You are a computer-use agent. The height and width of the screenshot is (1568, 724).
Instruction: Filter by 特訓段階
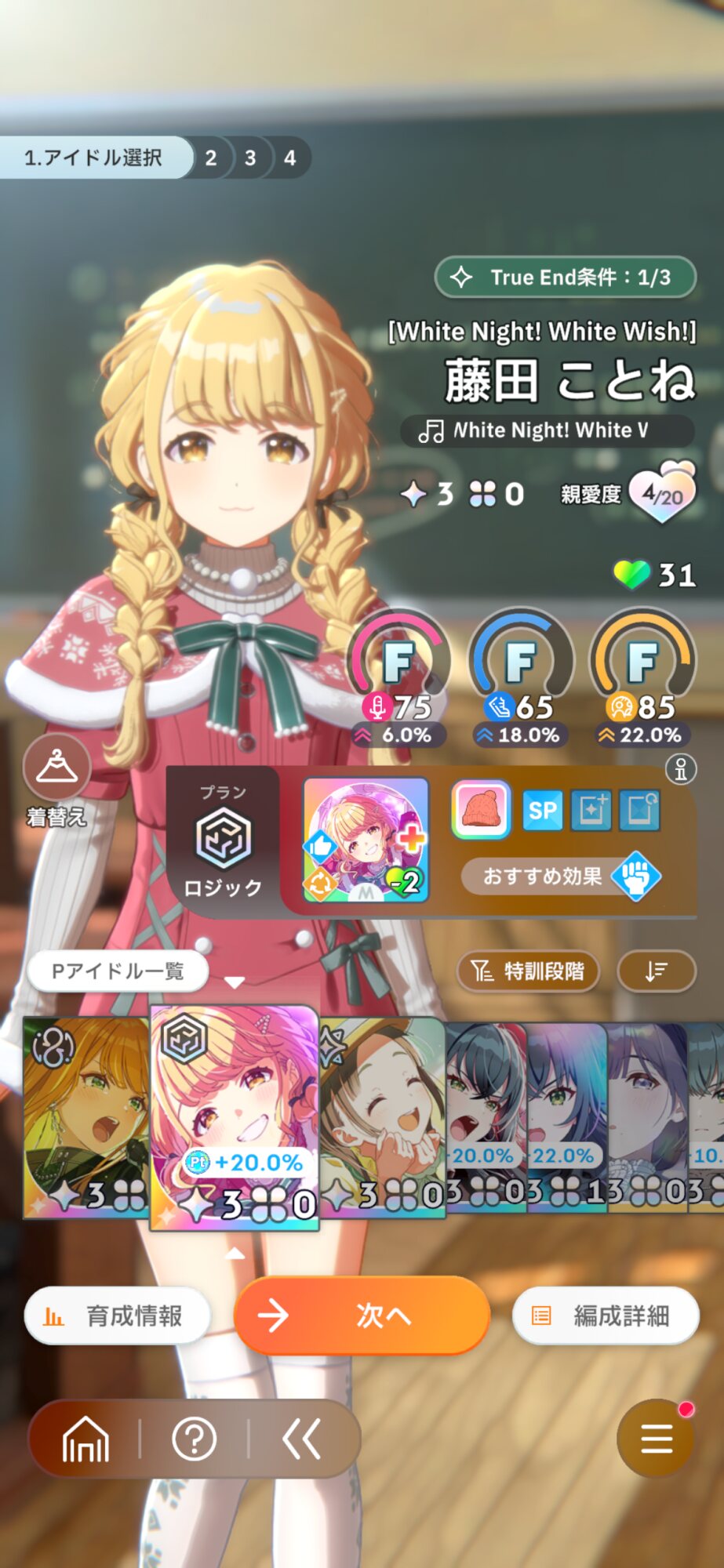[x=528, y=971]
